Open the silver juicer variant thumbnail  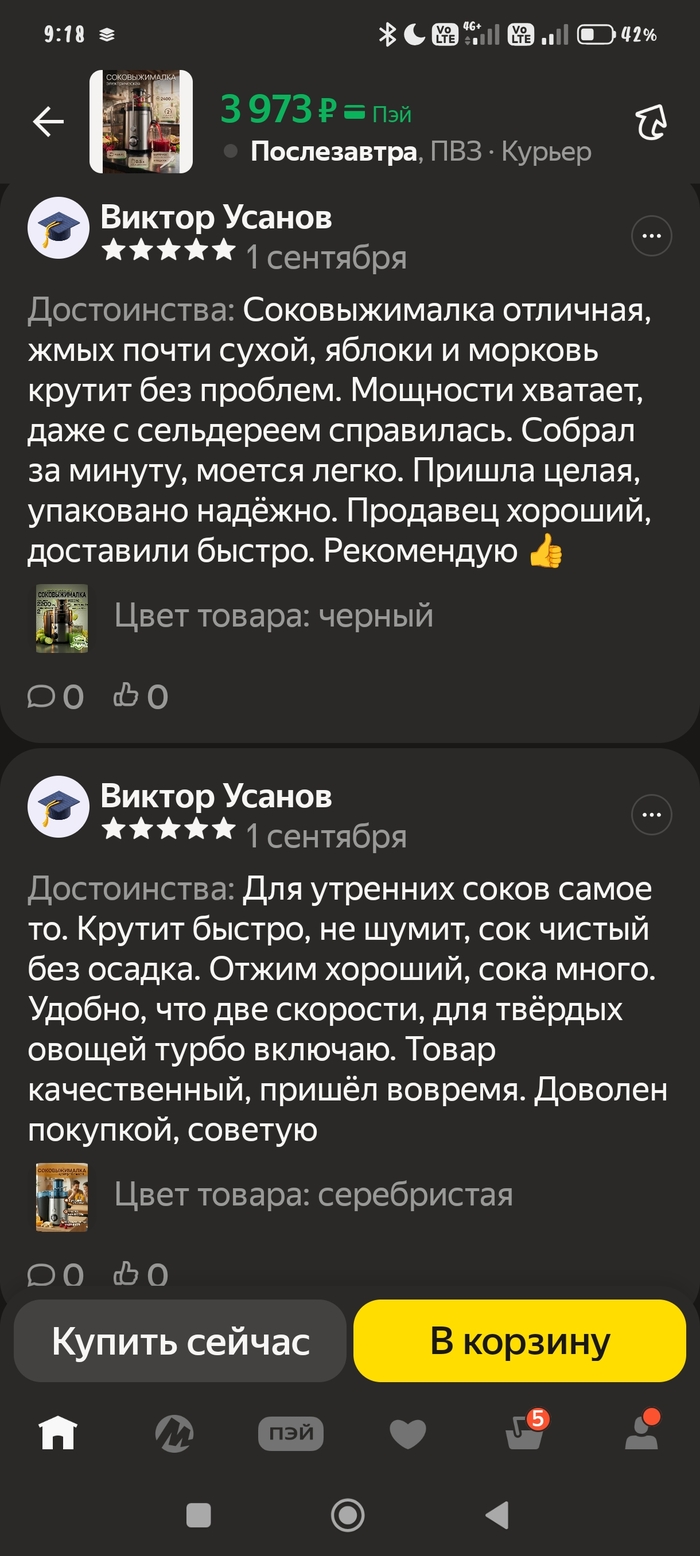(x=62, y=1196)
